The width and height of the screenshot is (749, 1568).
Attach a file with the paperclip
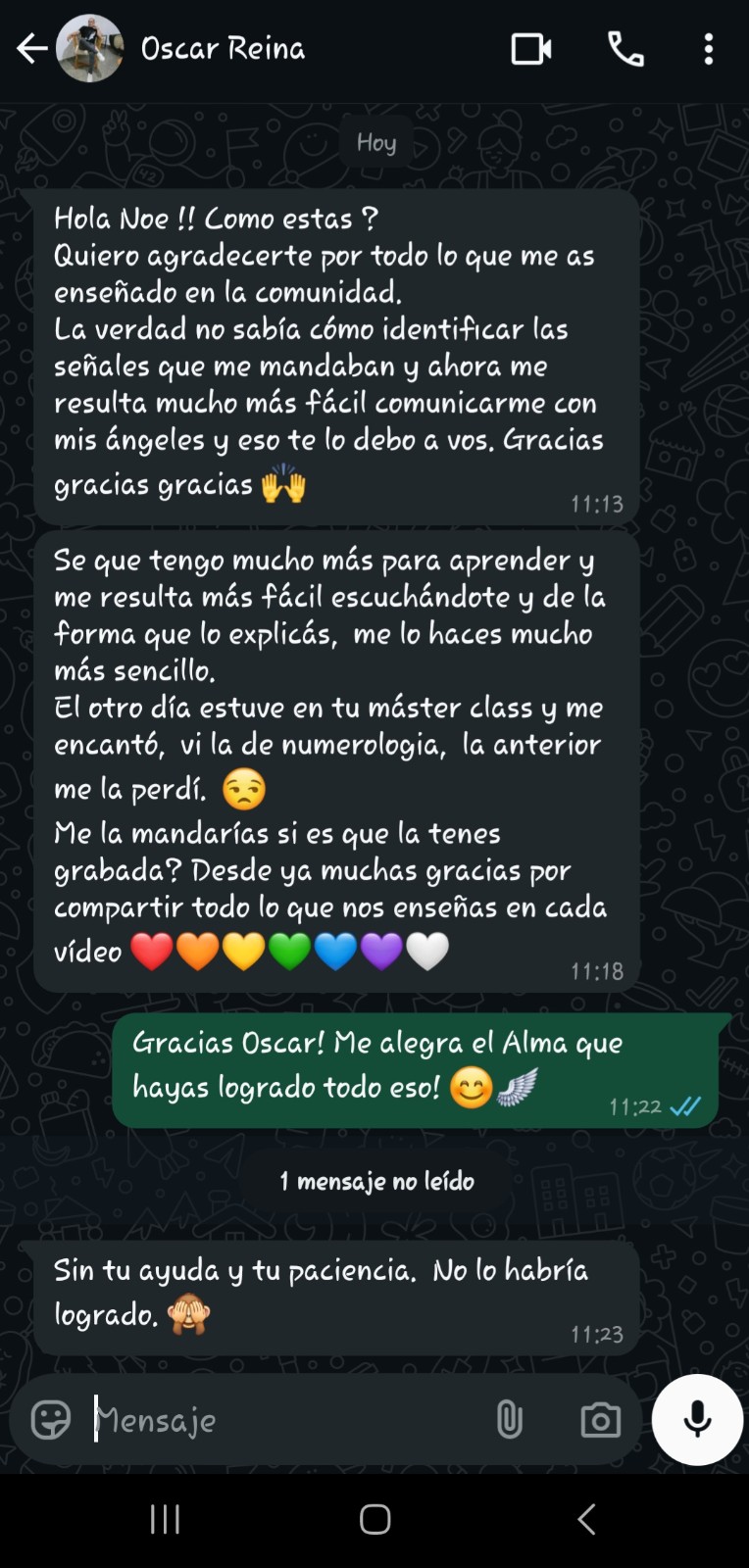click(x=509, y=1419)
